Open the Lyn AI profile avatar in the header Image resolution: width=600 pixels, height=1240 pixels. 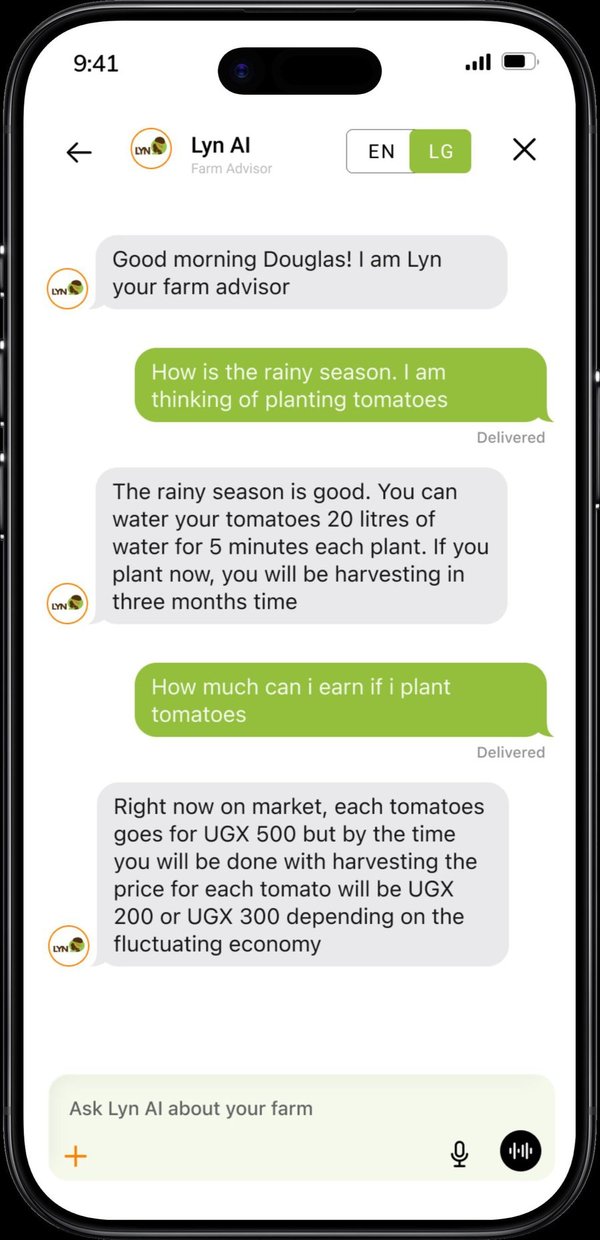[151, 148]
